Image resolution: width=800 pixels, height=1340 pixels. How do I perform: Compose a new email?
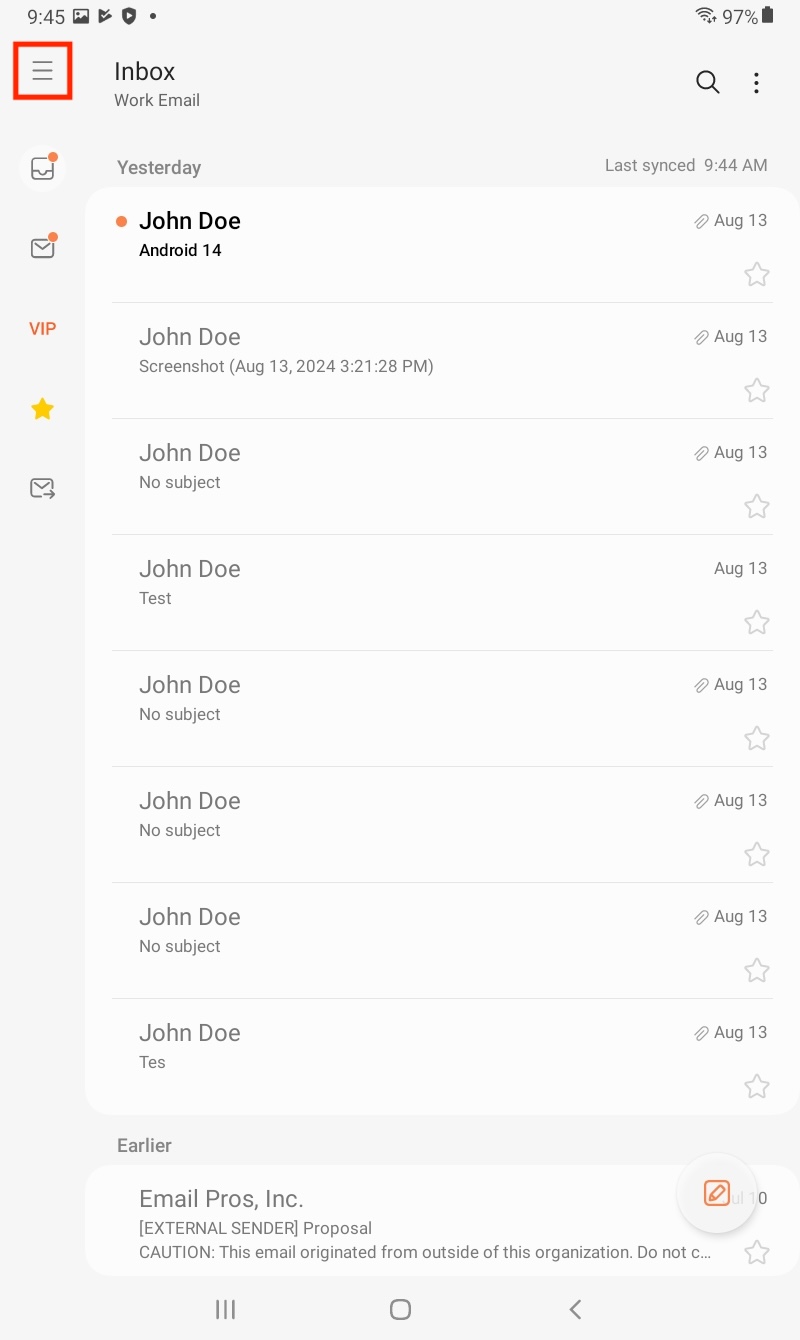coord(717,1193)
